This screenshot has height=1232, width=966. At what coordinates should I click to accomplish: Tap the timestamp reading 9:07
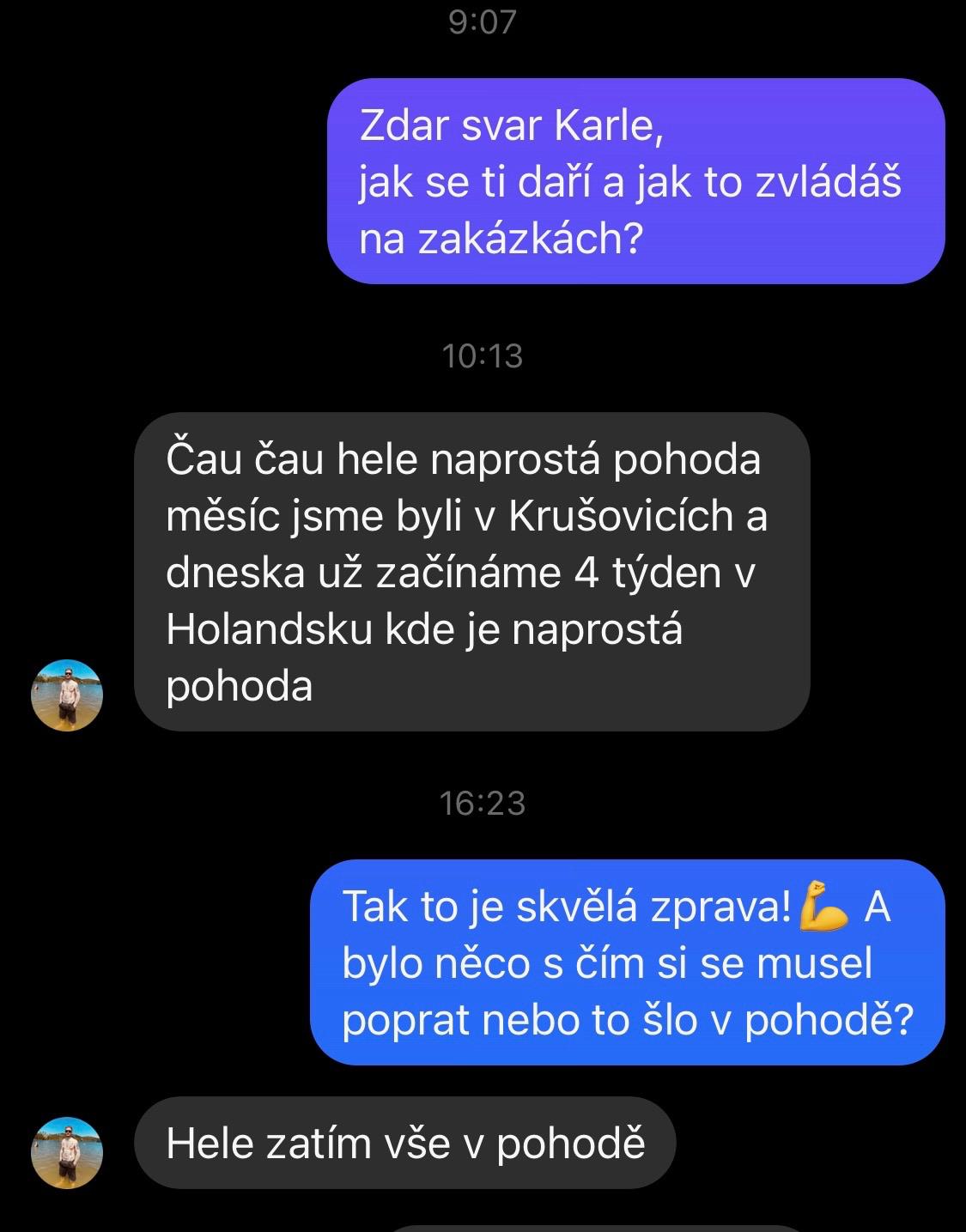click(483, 20)
